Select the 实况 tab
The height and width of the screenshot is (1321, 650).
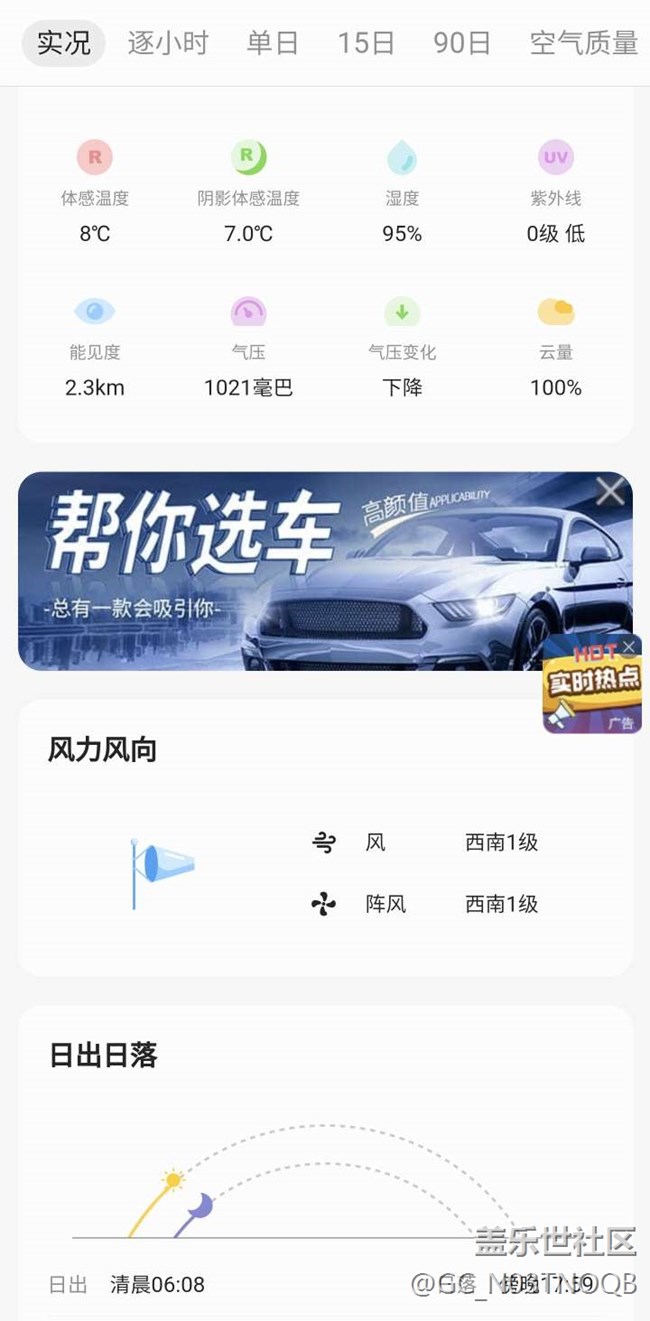point(64,43)
